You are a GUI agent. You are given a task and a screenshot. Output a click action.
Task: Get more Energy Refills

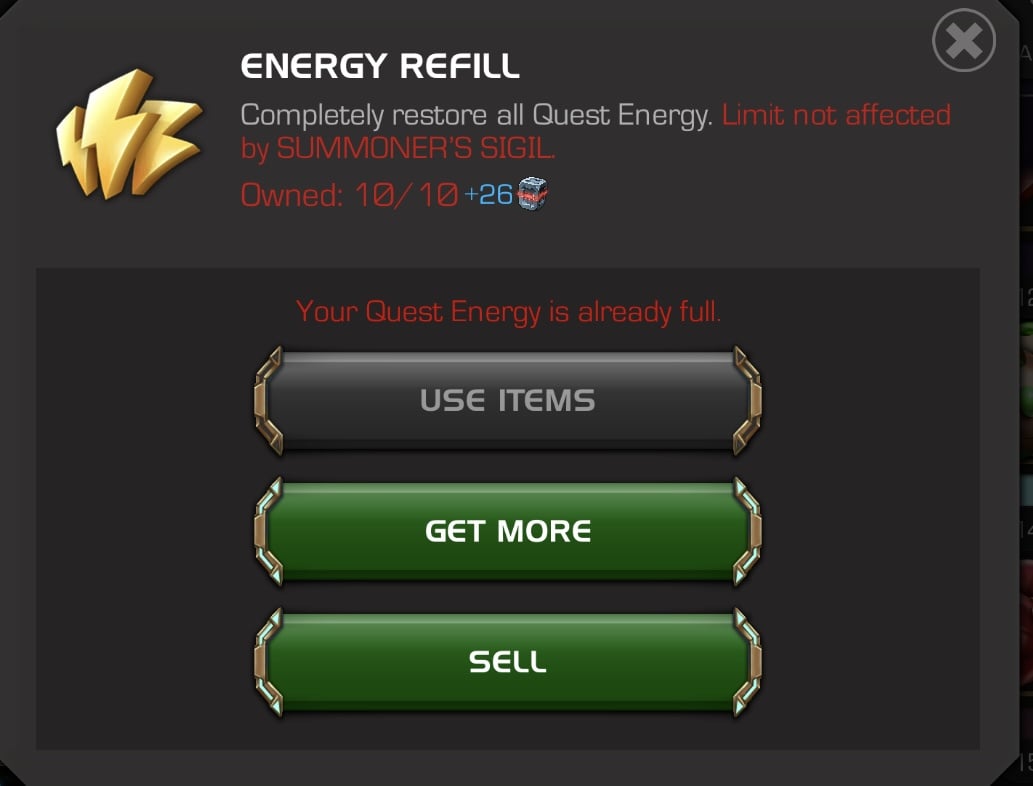(x=508, y=531)
